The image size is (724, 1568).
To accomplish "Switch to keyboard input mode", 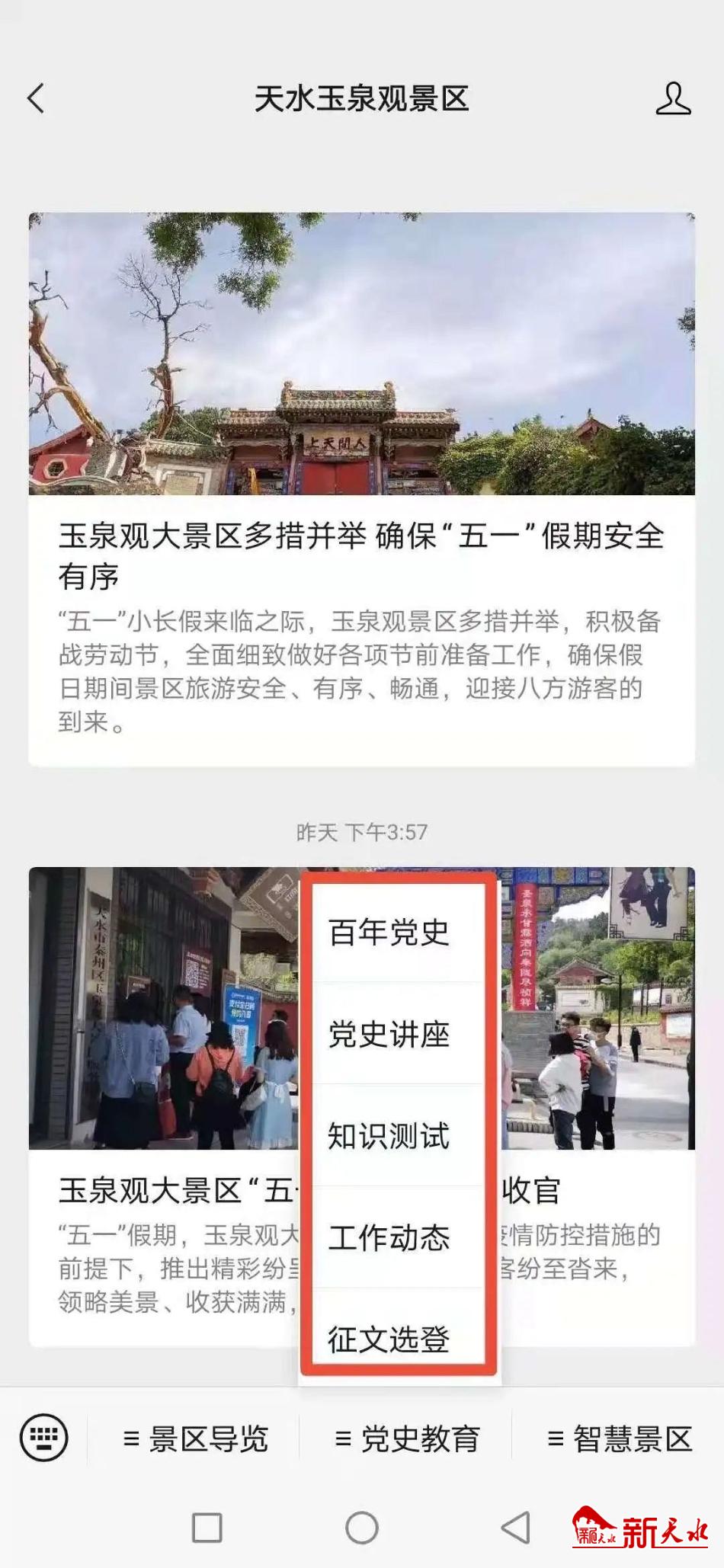I will click(43, 1438).
